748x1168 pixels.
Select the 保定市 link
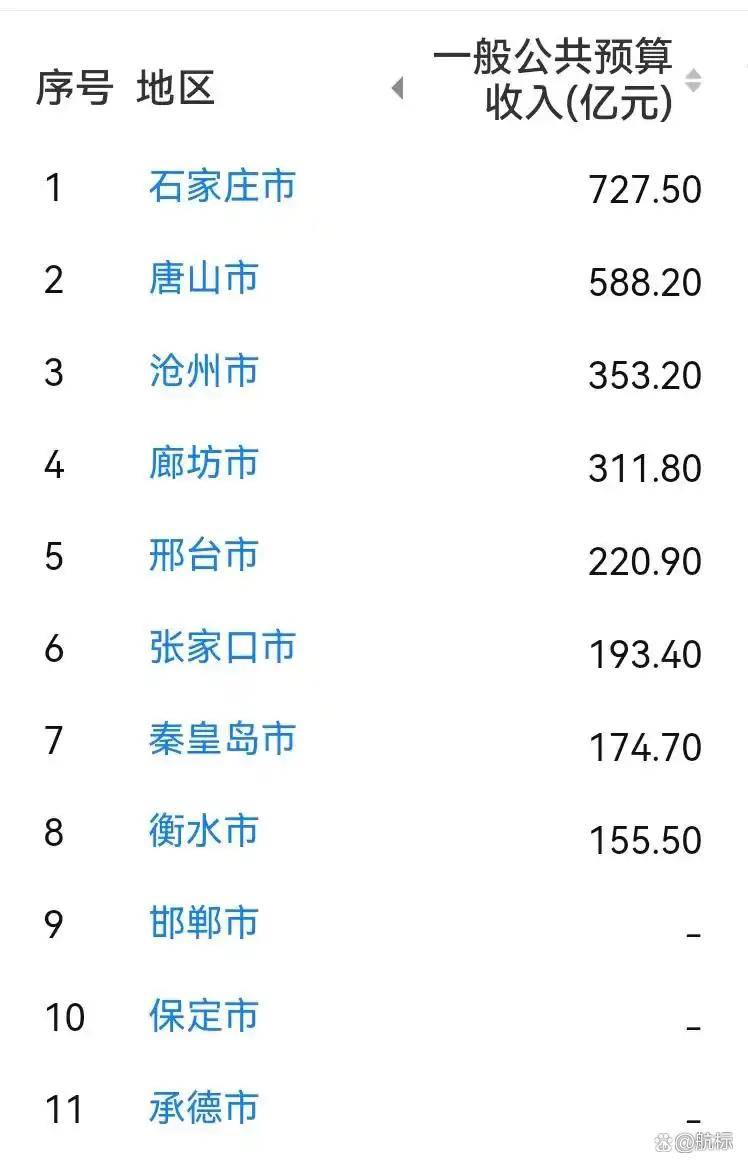coord(203,1016)
